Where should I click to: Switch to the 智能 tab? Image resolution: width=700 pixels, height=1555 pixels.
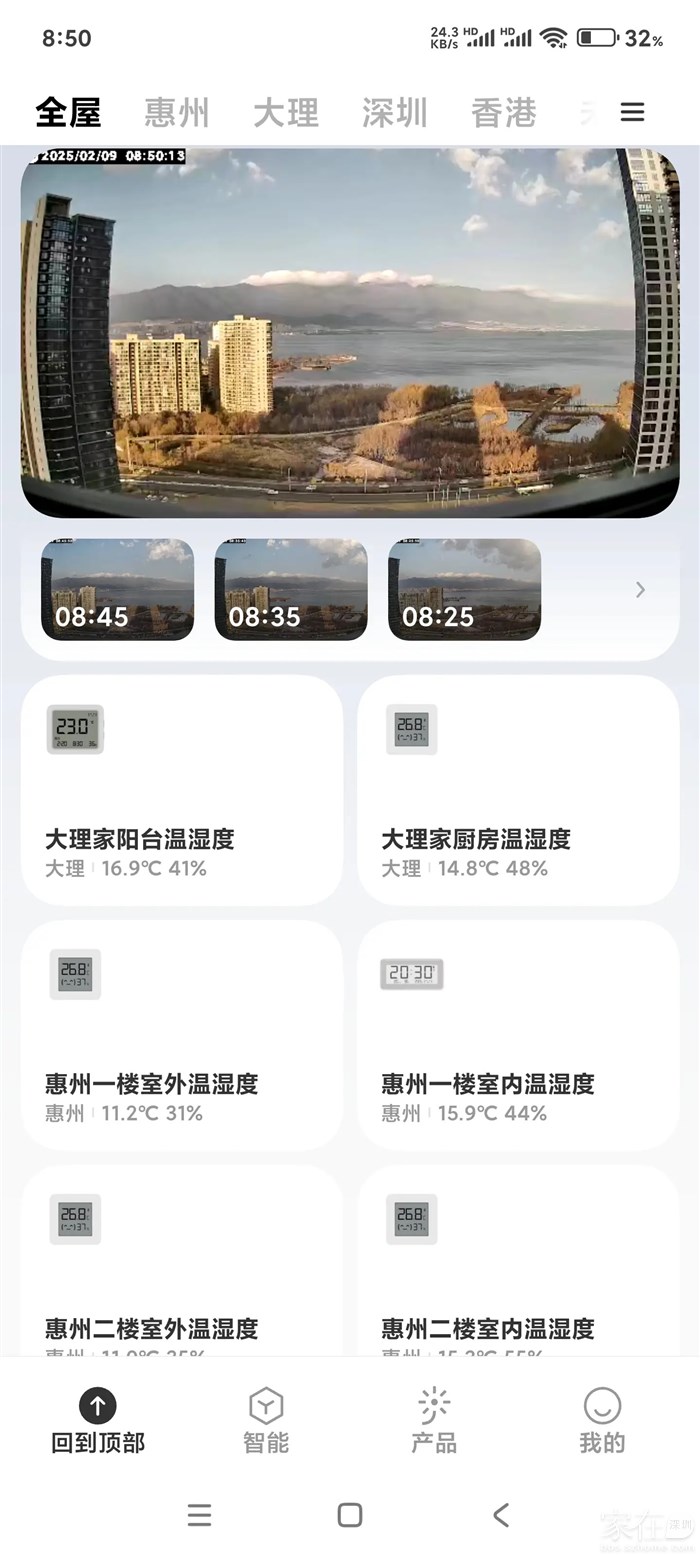266,1420
